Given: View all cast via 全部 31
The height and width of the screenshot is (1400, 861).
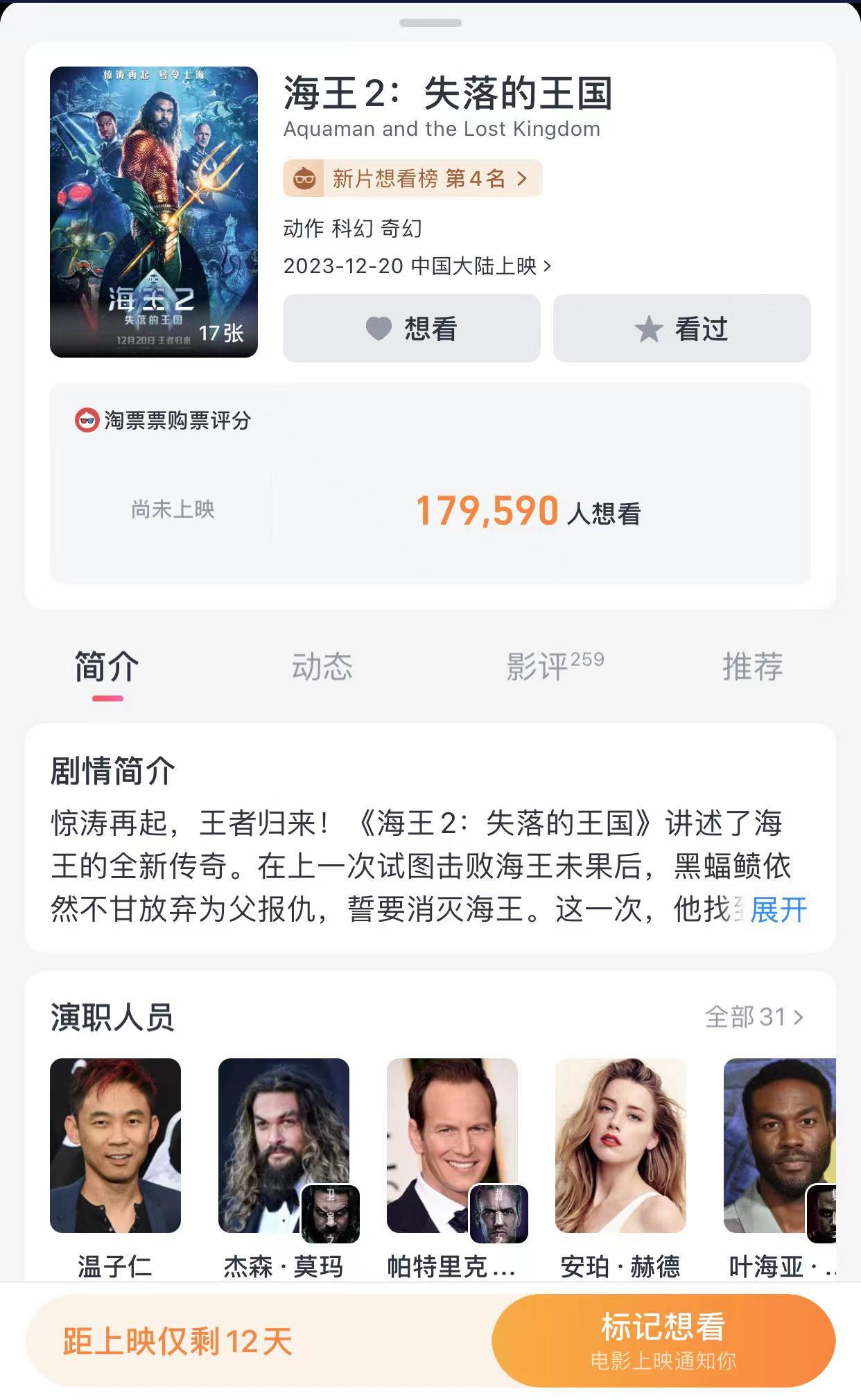Looking at the screenshot, I should pos(754,1017).
